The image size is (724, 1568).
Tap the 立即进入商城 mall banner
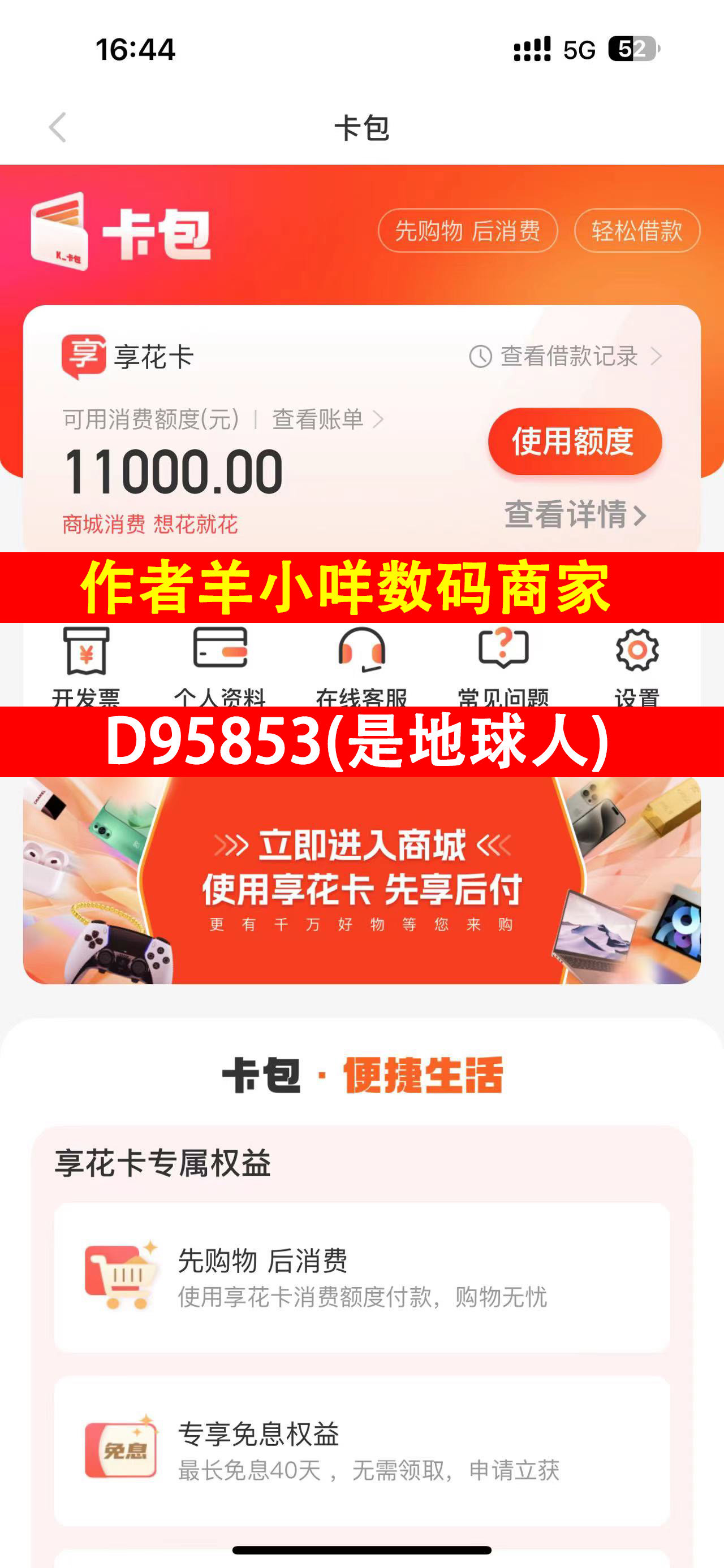pos(361,880)
